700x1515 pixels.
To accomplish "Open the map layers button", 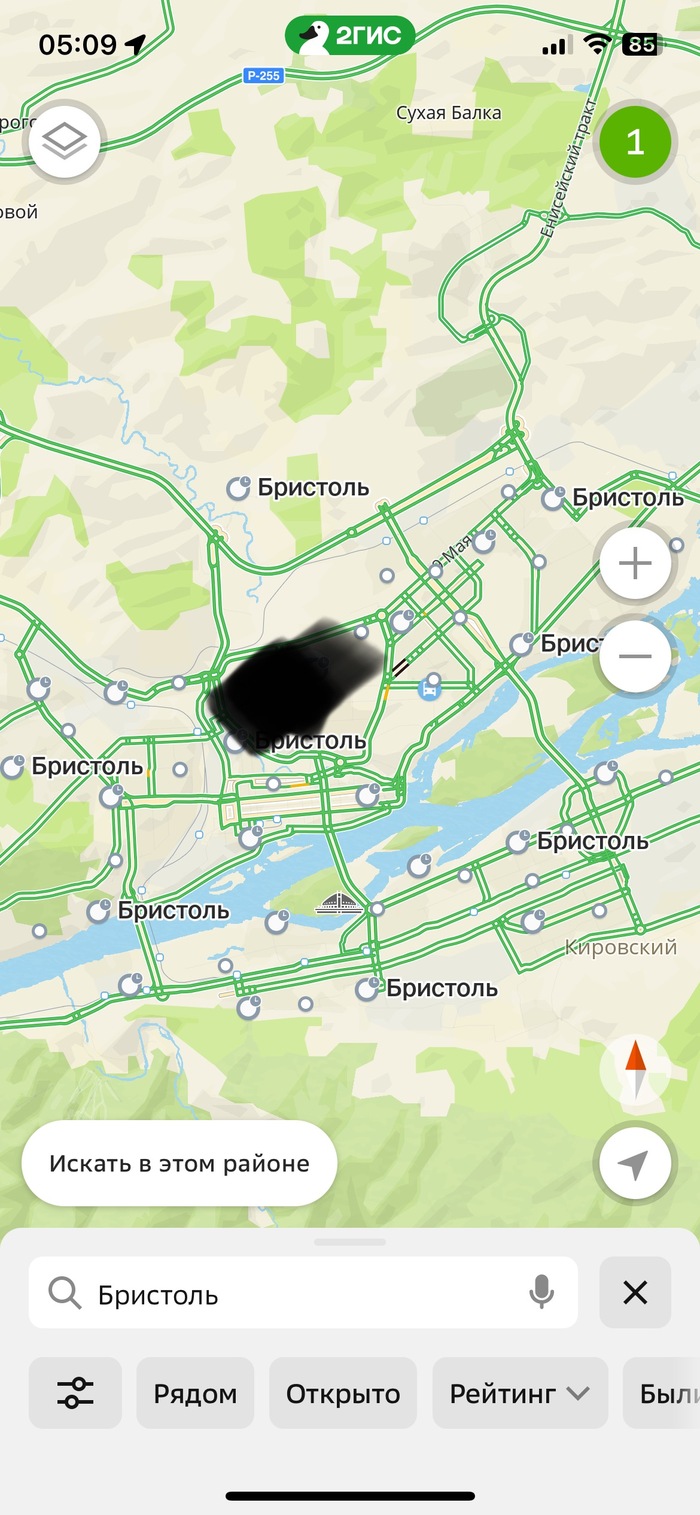I will [66, 143].
